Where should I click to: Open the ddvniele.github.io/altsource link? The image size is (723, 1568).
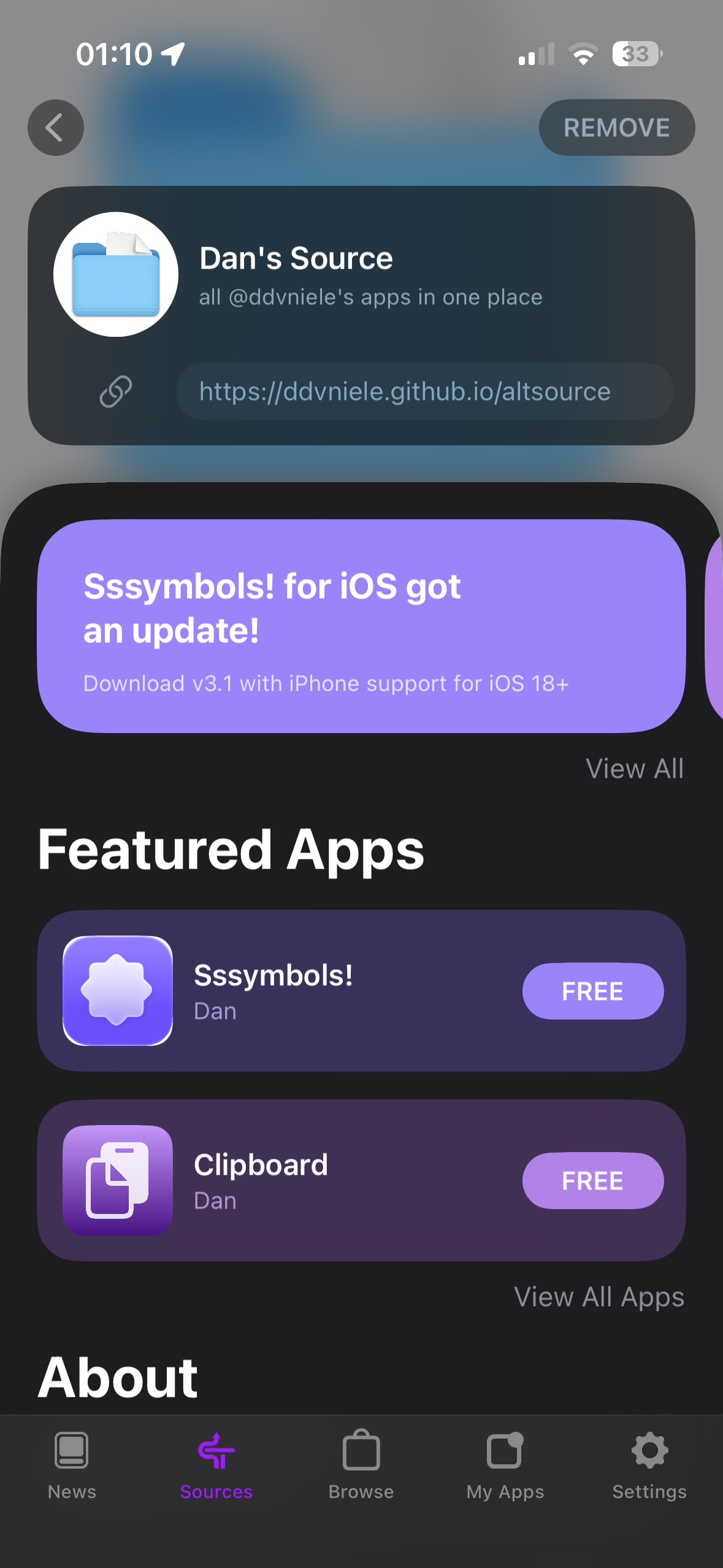point(405,391)
